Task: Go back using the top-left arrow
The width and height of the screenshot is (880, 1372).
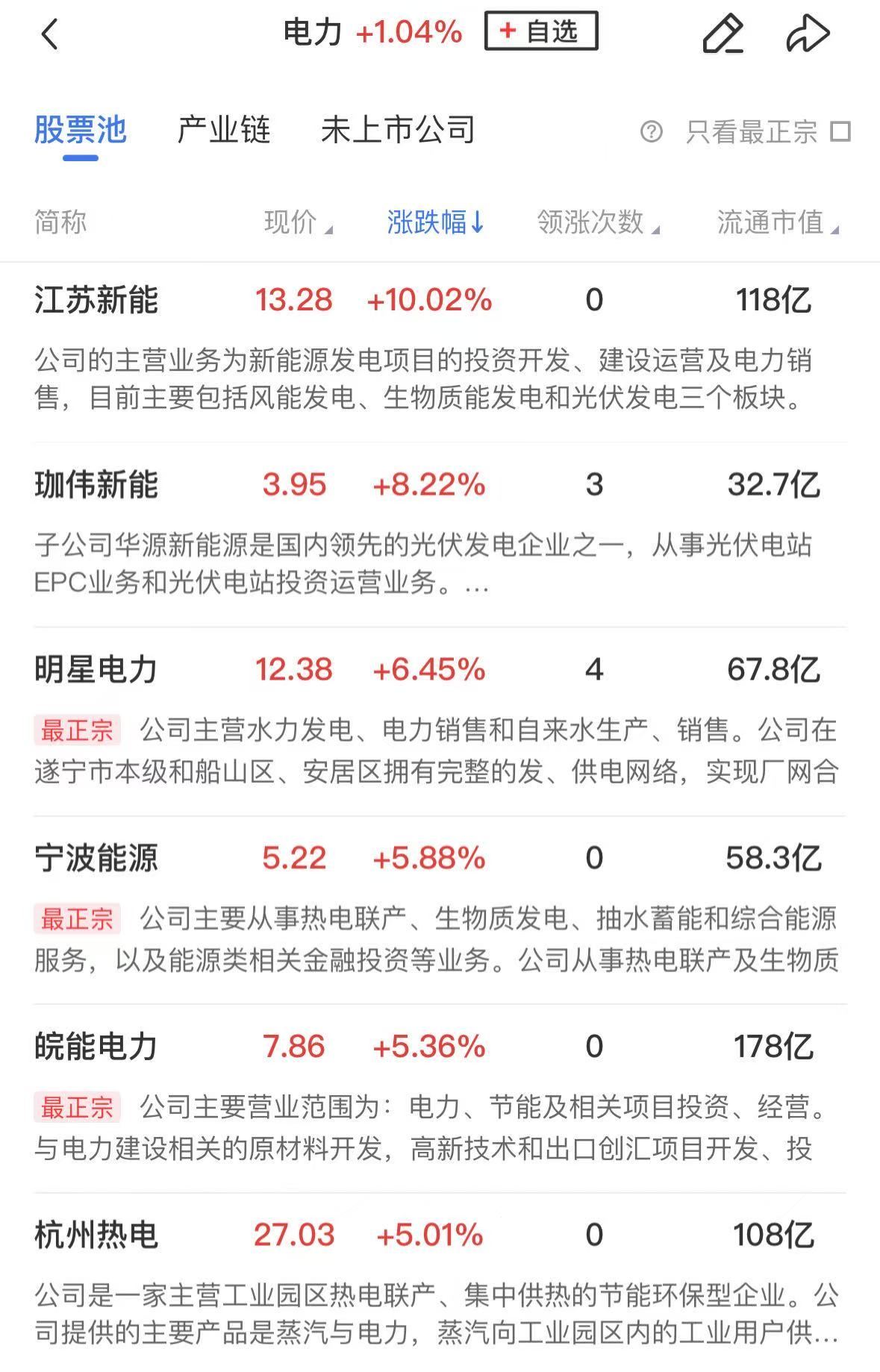Action: (49, 34)
